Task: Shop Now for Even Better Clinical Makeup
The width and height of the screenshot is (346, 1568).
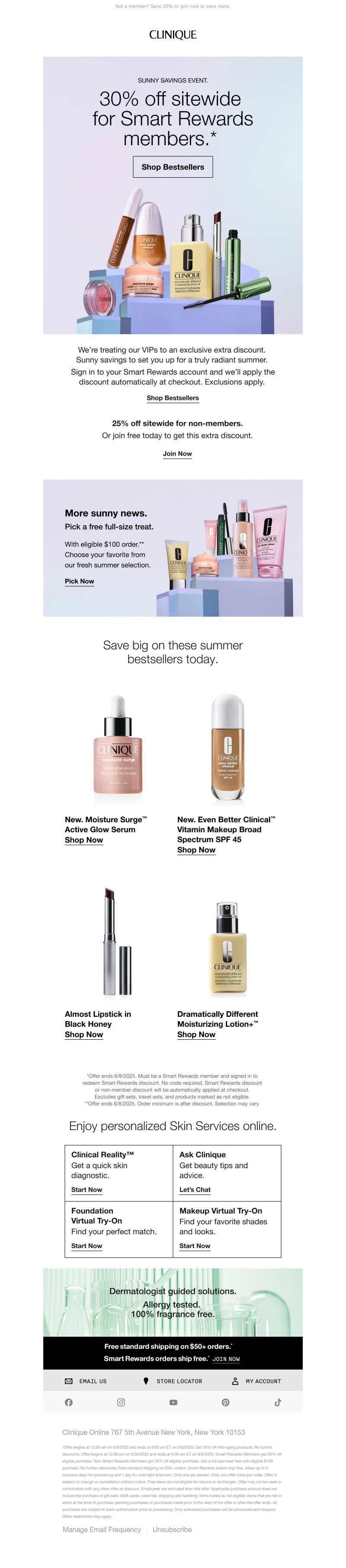Action: tap(196, 850)
